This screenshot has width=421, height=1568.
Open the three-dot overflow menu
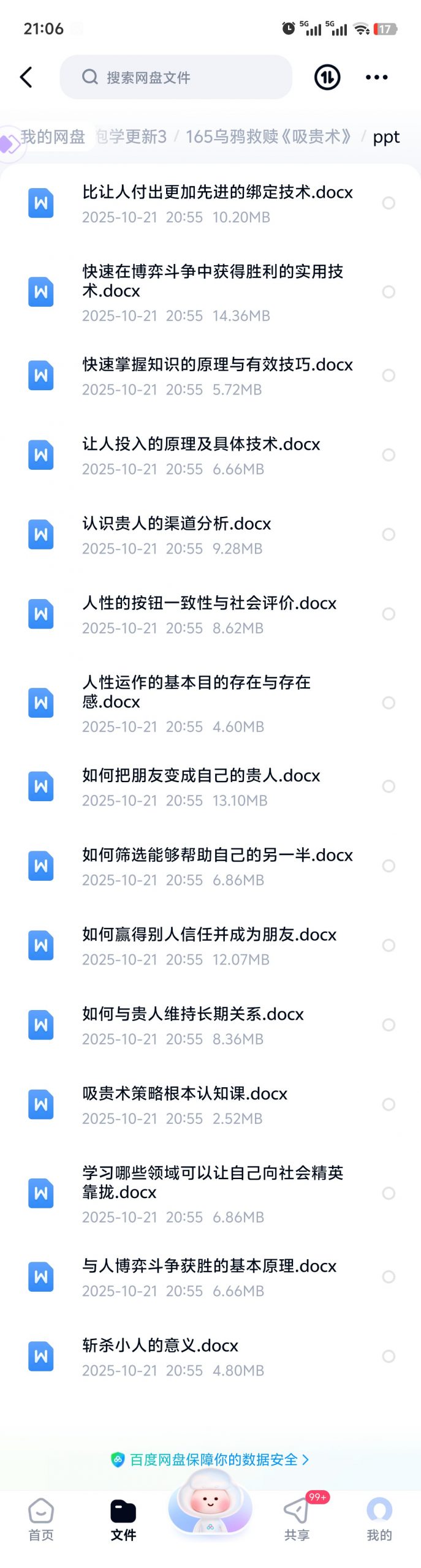376,77
